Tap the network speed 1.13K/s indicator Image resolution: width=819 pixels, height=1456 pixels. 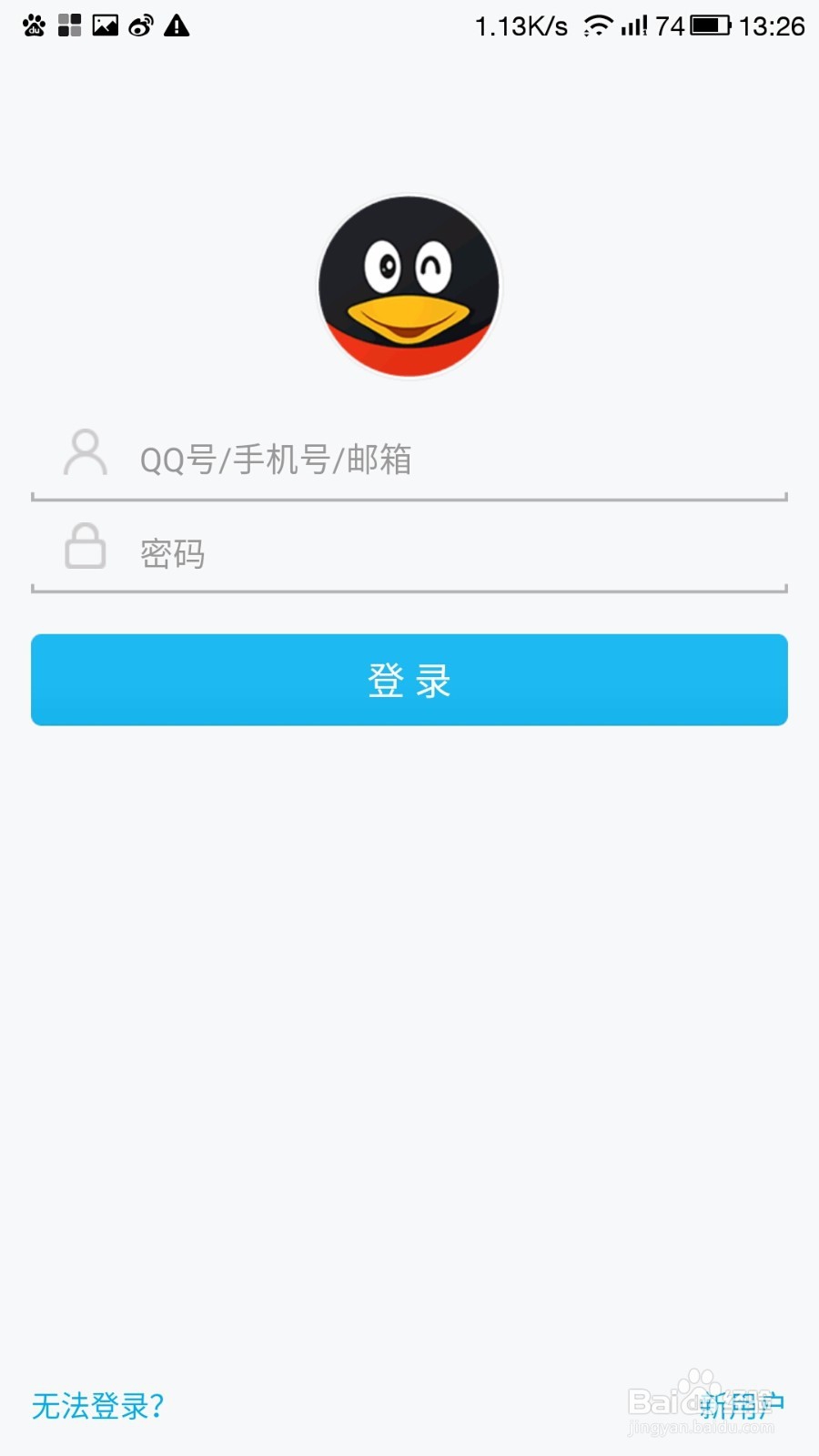pyautogui.click(x=521, y=25)
